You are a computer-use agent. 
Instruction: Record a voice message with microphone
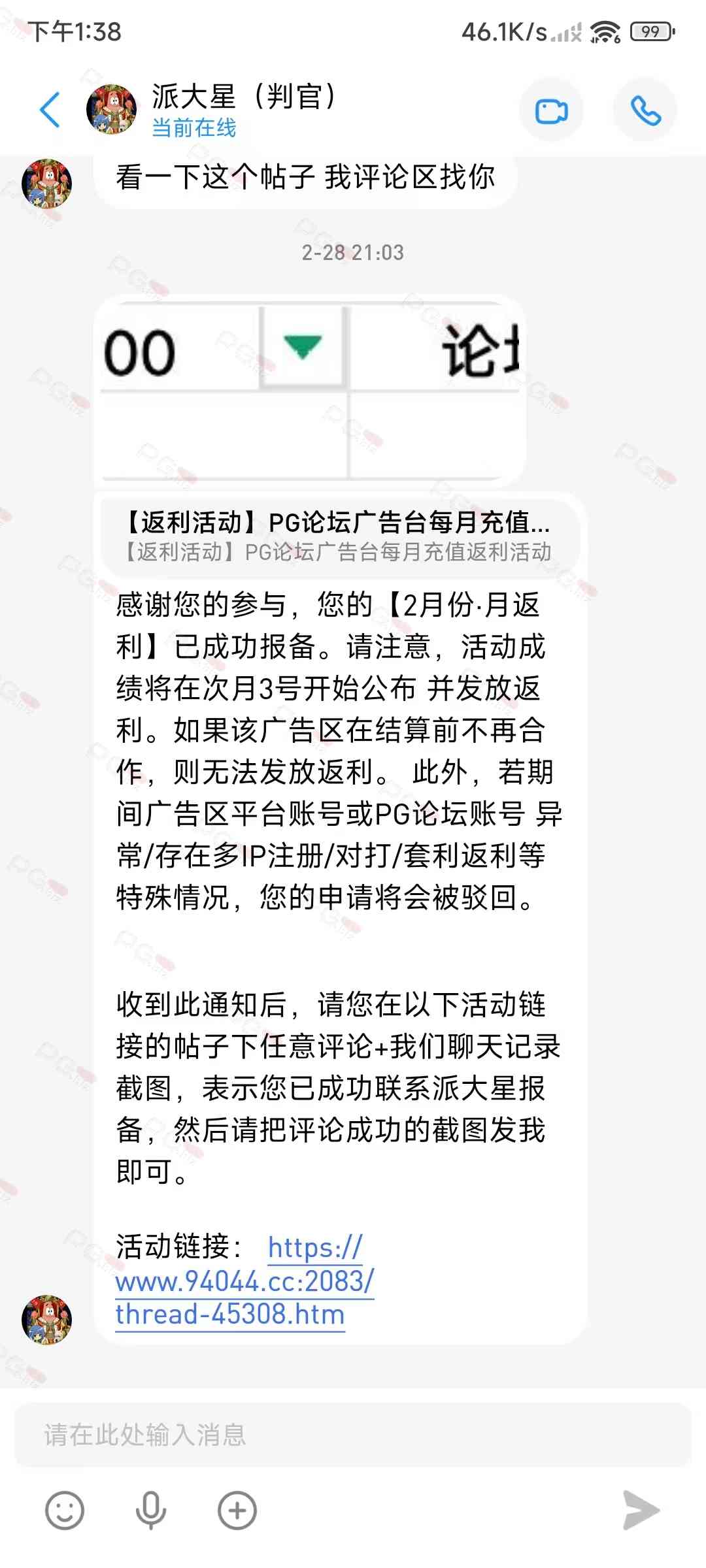151,1511
